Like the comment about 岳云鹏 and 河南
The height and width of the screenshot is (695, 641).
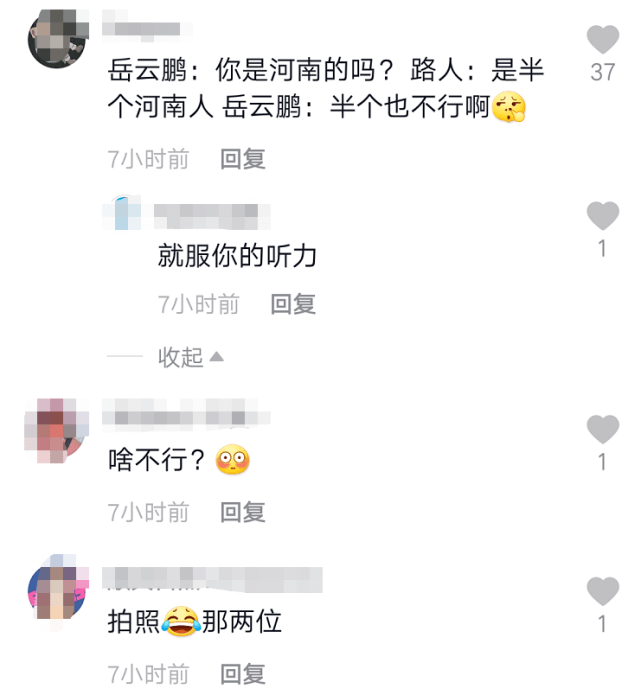(x=602, y=41)
